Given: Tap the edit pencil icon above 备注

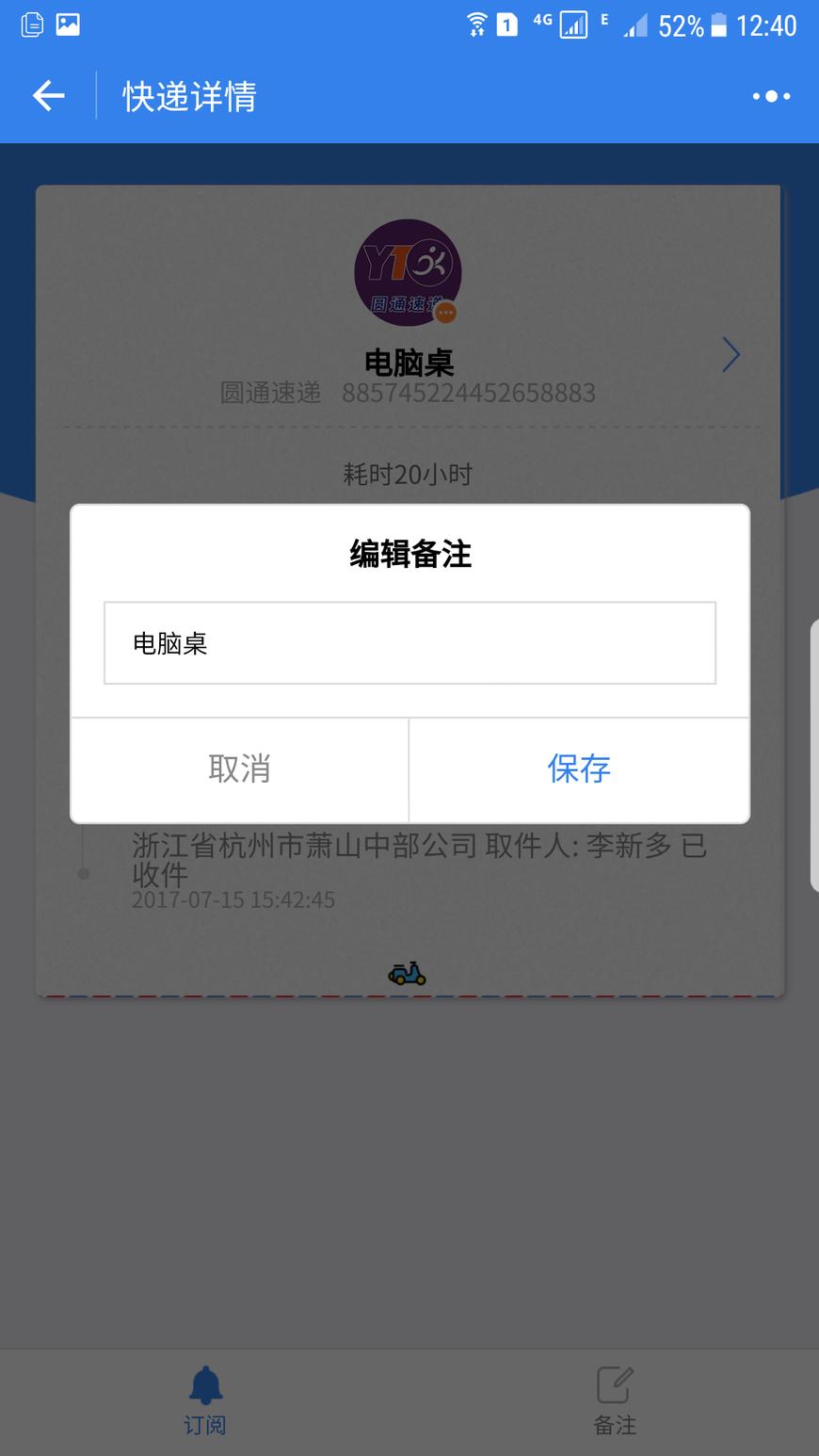Looking at the screenshot, I should tap(613, 1384).
